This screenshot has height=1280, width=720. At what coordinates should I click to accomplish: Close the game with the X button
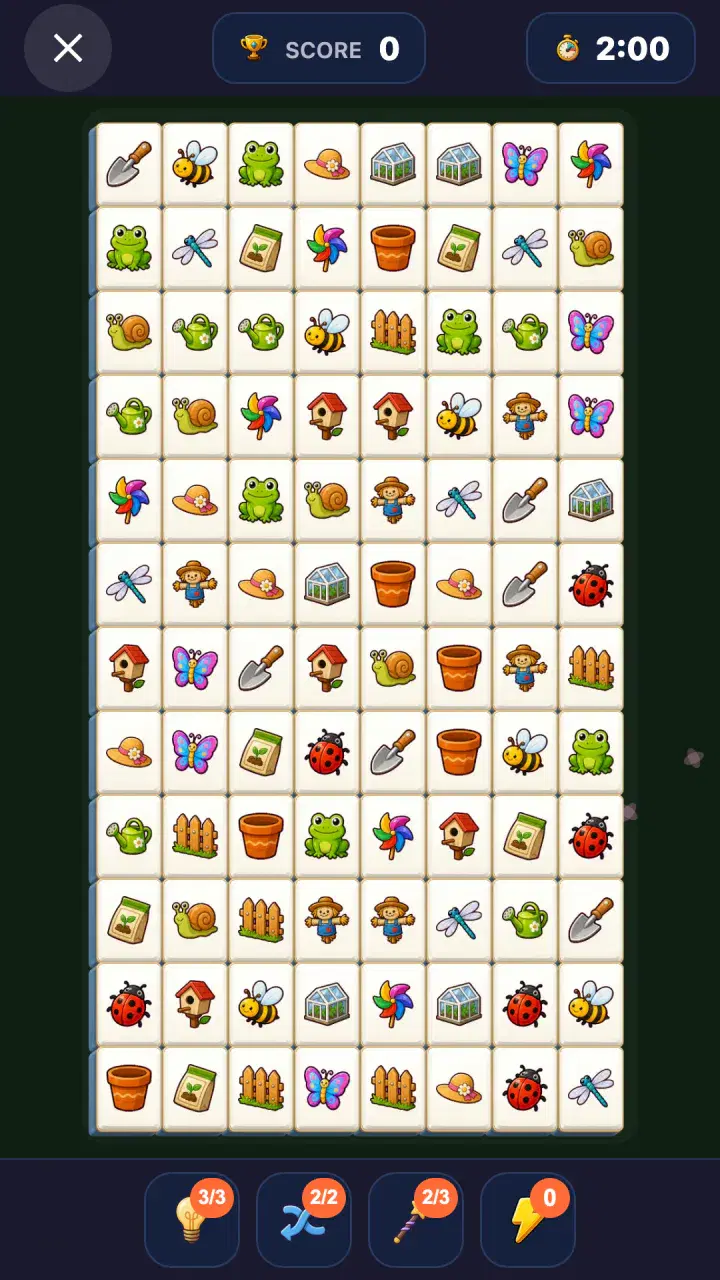[x=68, y=48]
